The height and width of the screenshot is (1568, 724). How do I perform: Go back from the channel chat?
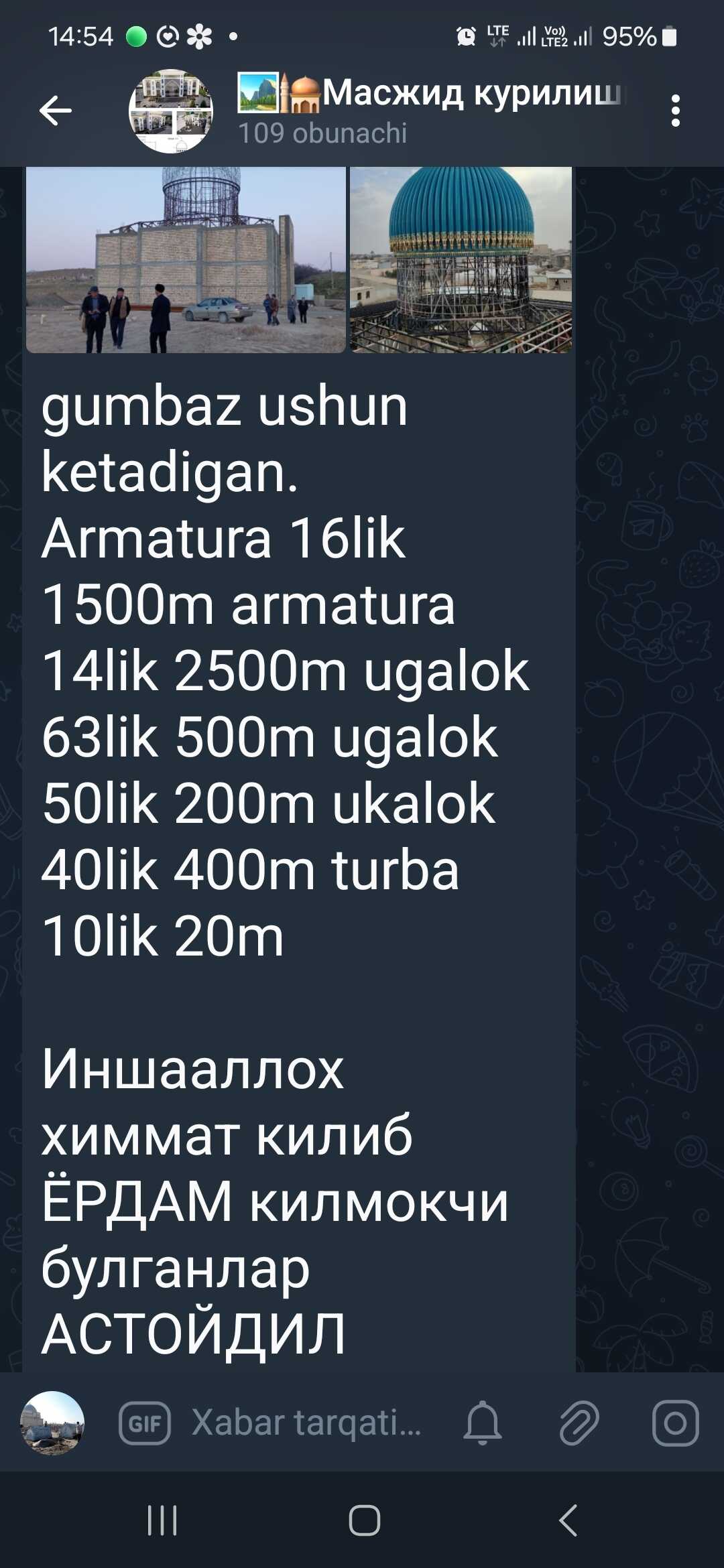tap(55, 111)
